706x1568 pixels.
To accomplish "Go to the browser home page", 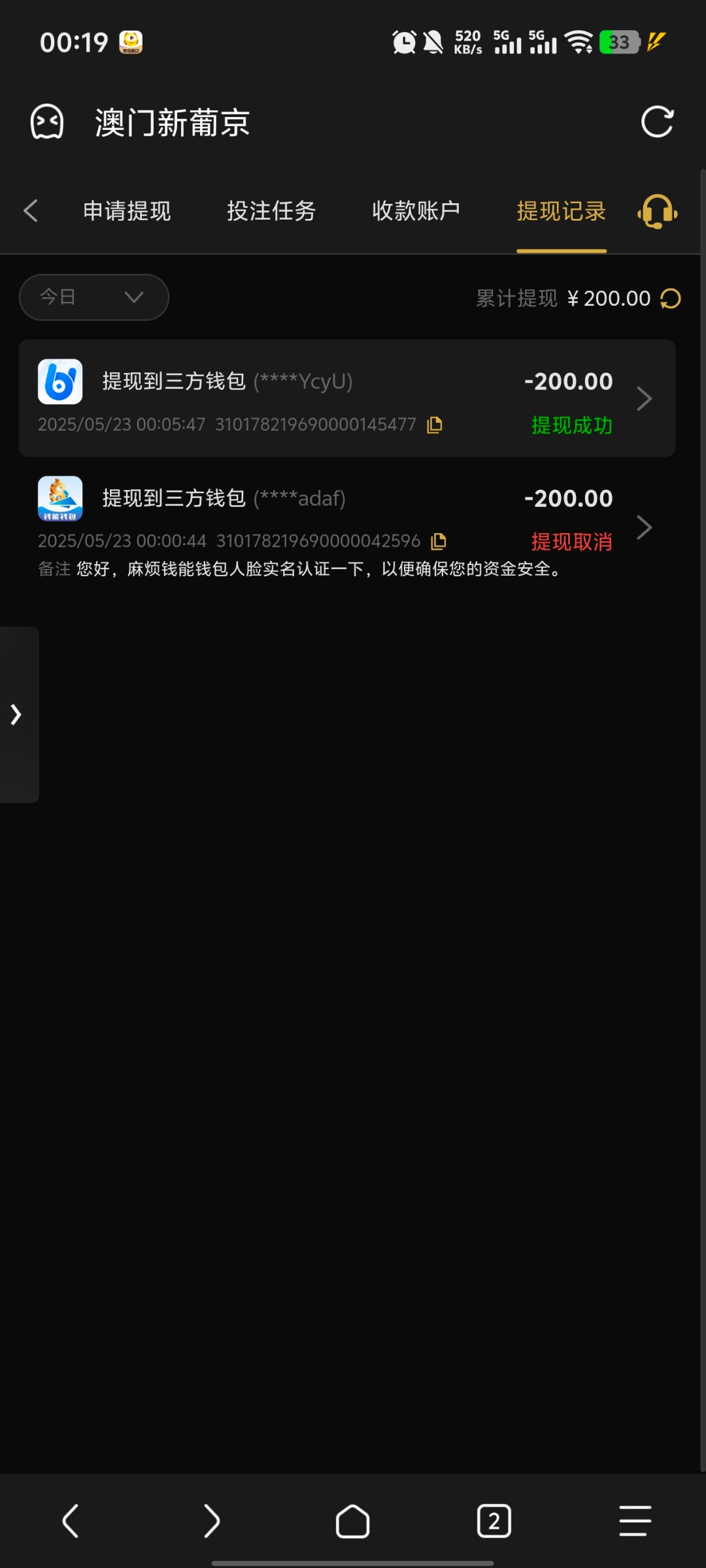I will point(352,1521).
